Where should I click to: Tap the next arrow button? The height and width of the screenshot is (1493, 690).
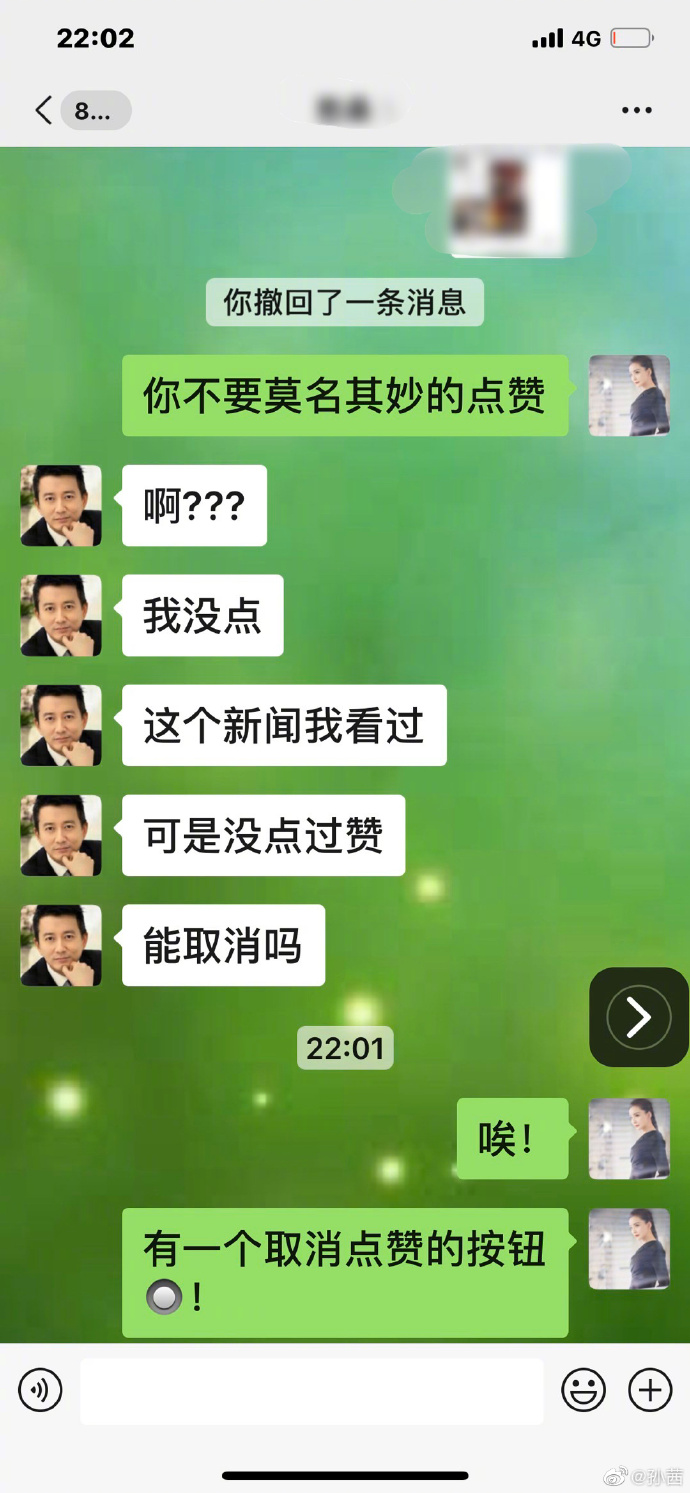638,1017
